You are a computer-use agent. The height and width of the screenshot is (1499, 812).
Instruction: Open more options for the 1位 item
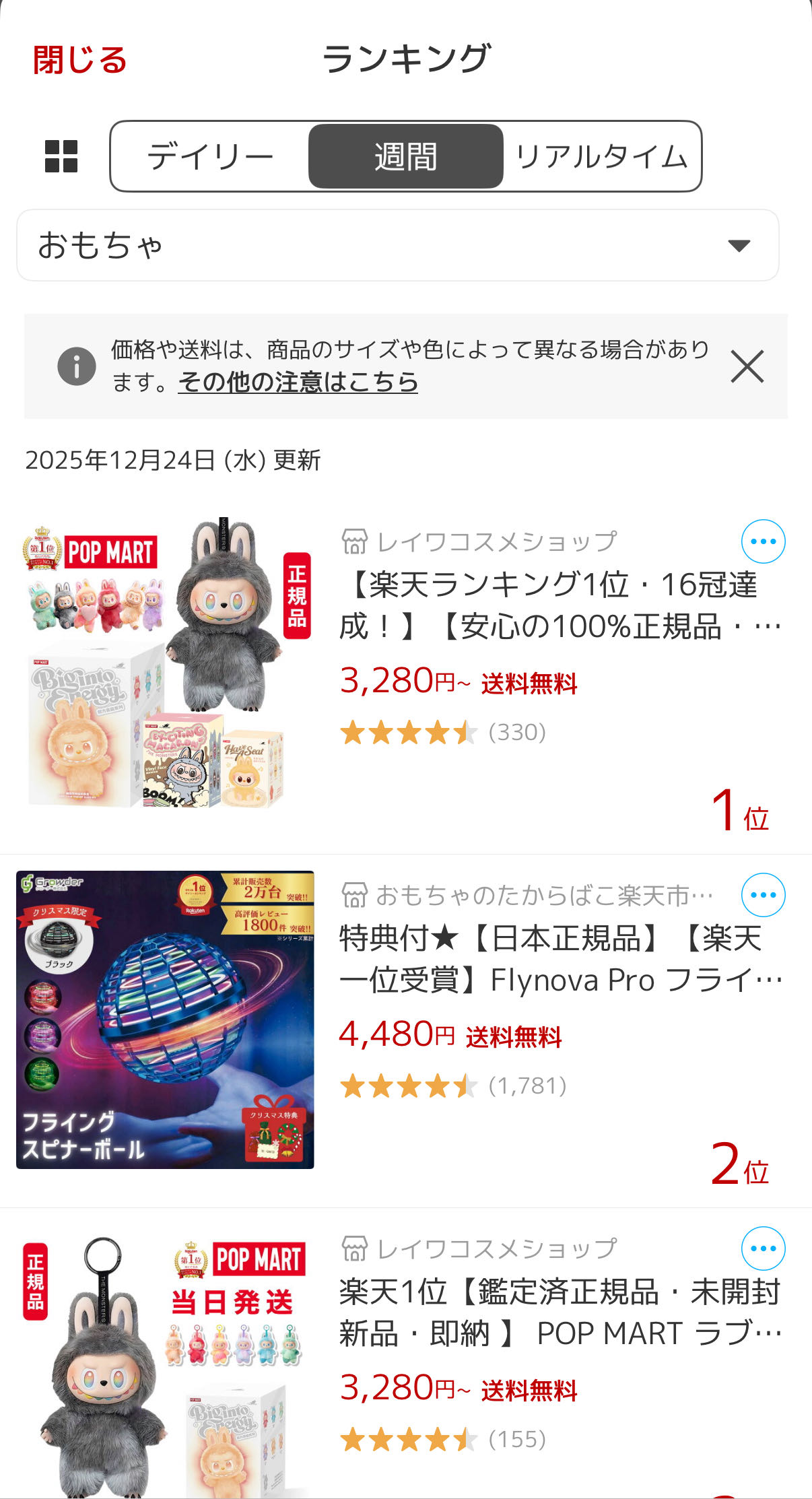763,541
